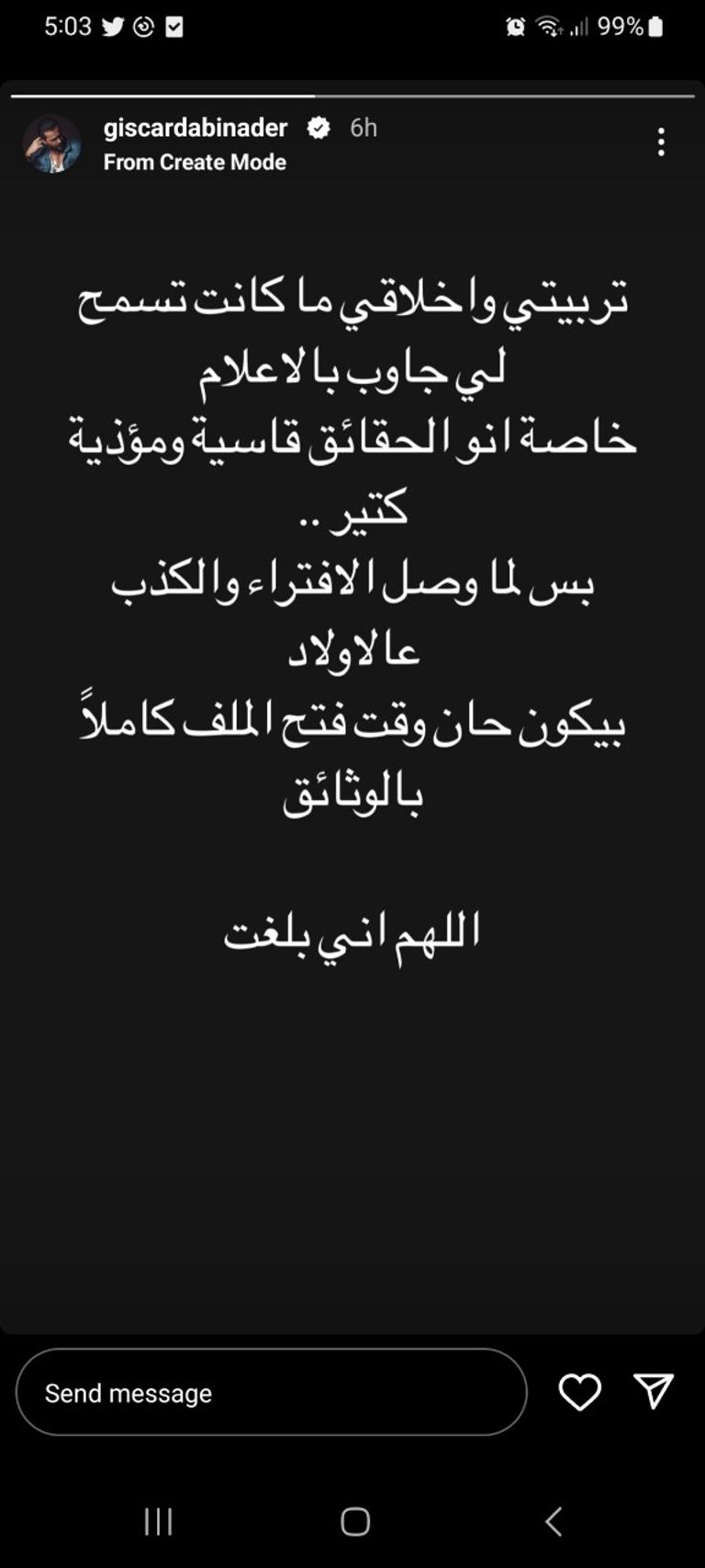The width and height of the screenshot is (705, 1568).
Task: Share the story via the paper plane icon
Action: pyautogui.click(x=653, y=1392)
